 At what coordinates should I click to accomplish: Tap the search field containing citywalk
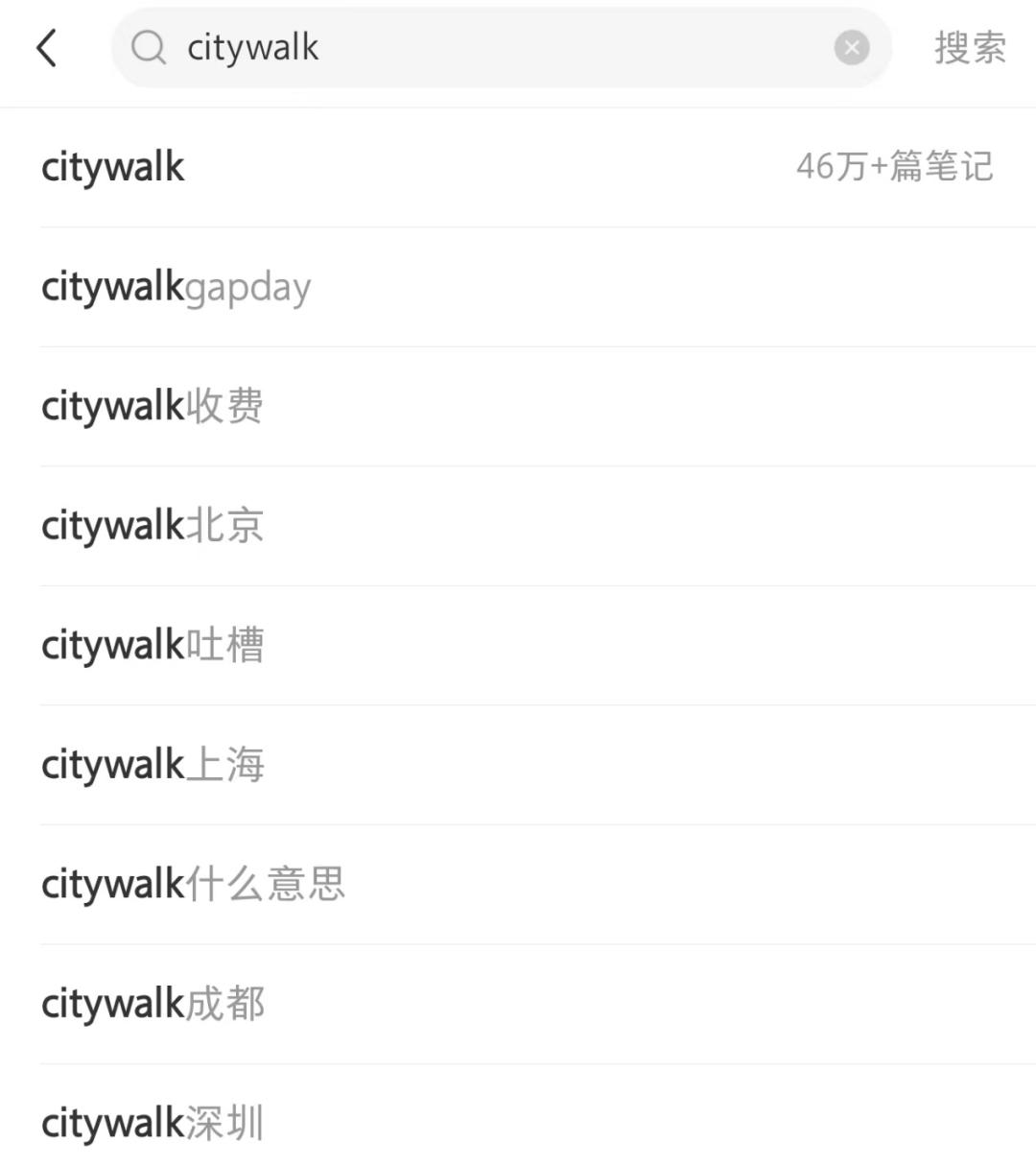point(480,48)
